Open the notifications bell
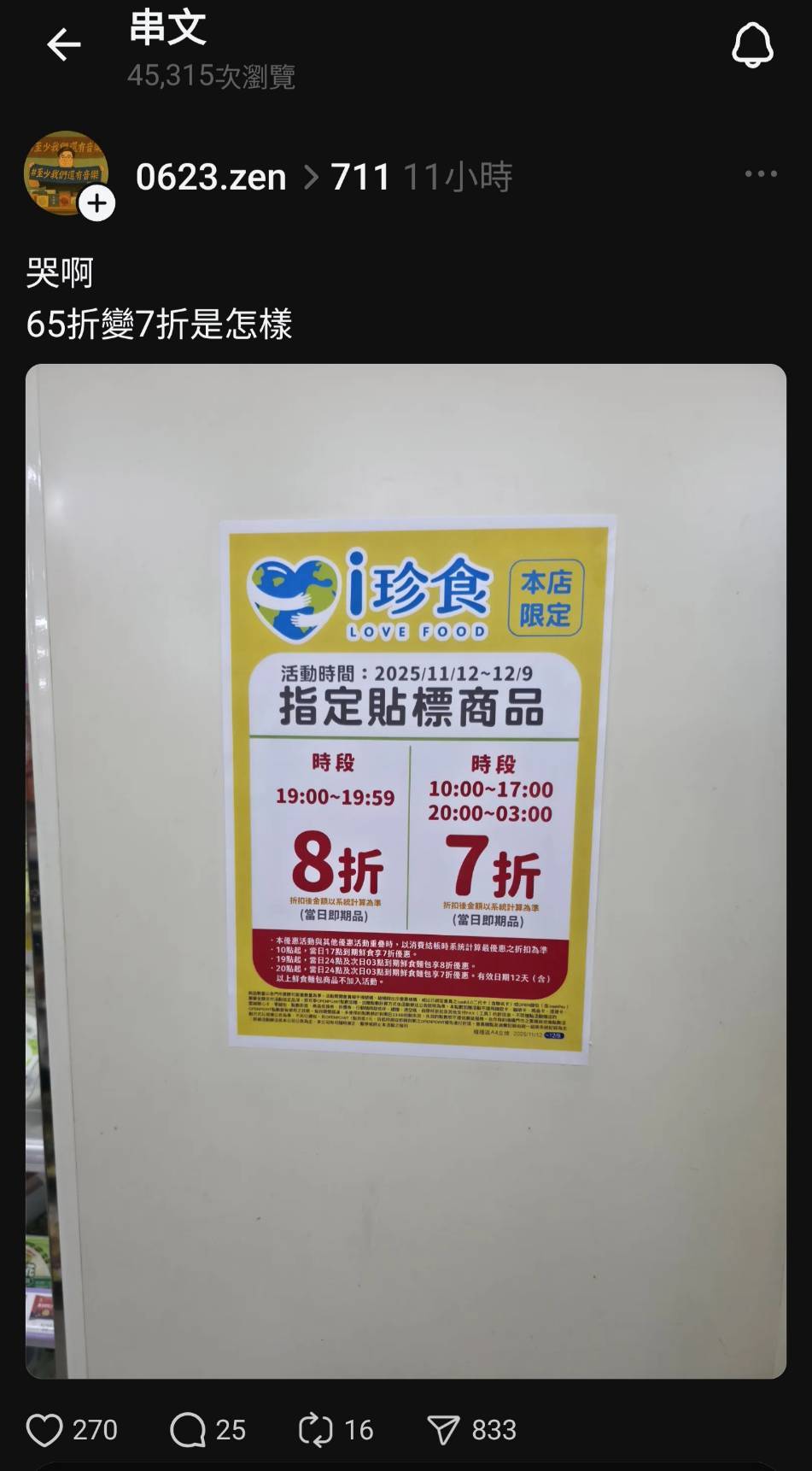The height and width of the screenshot is (1471, 812). click(752, 45)
